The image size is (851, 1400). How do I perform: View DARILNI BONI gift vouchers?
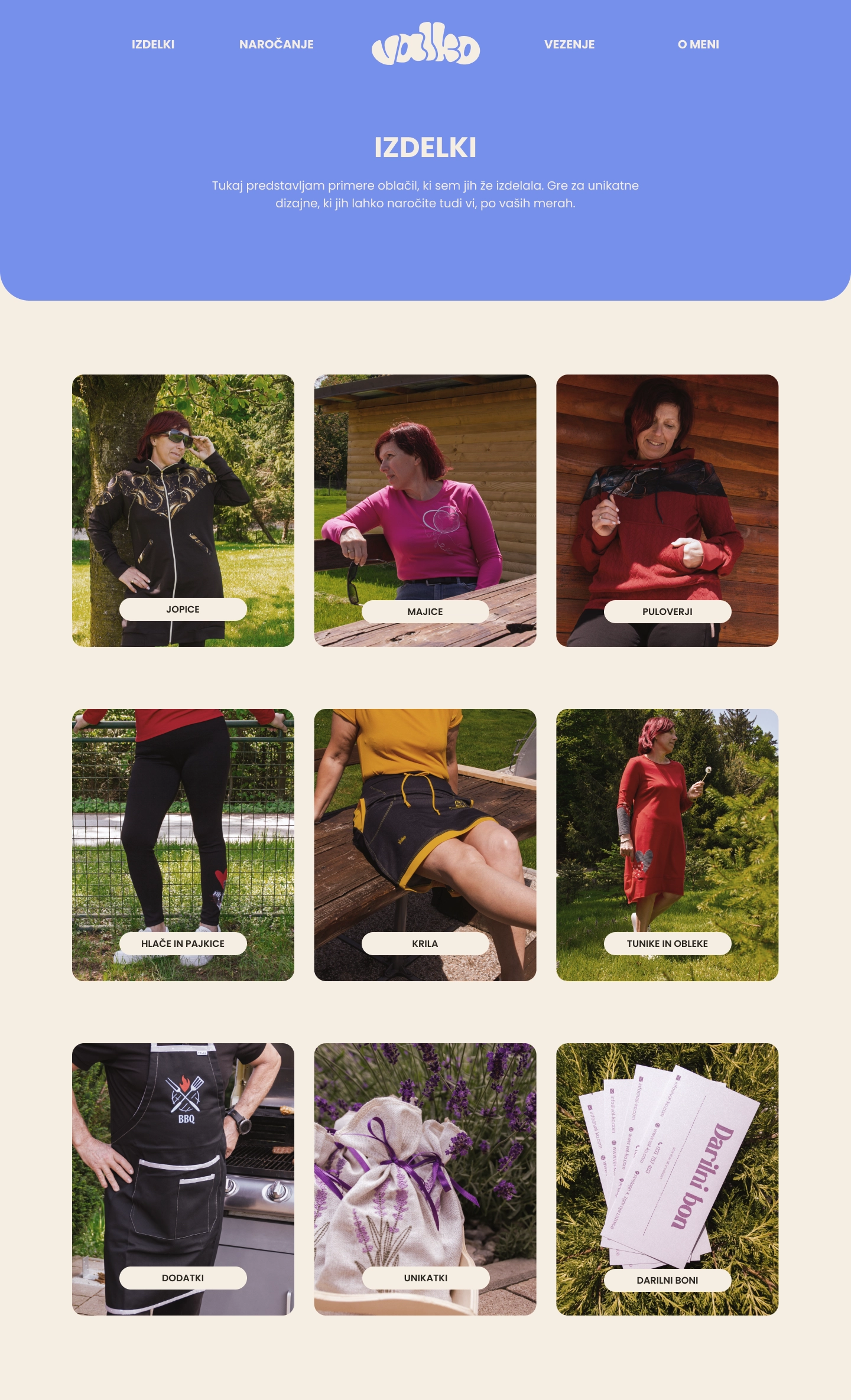[667, 1179]
